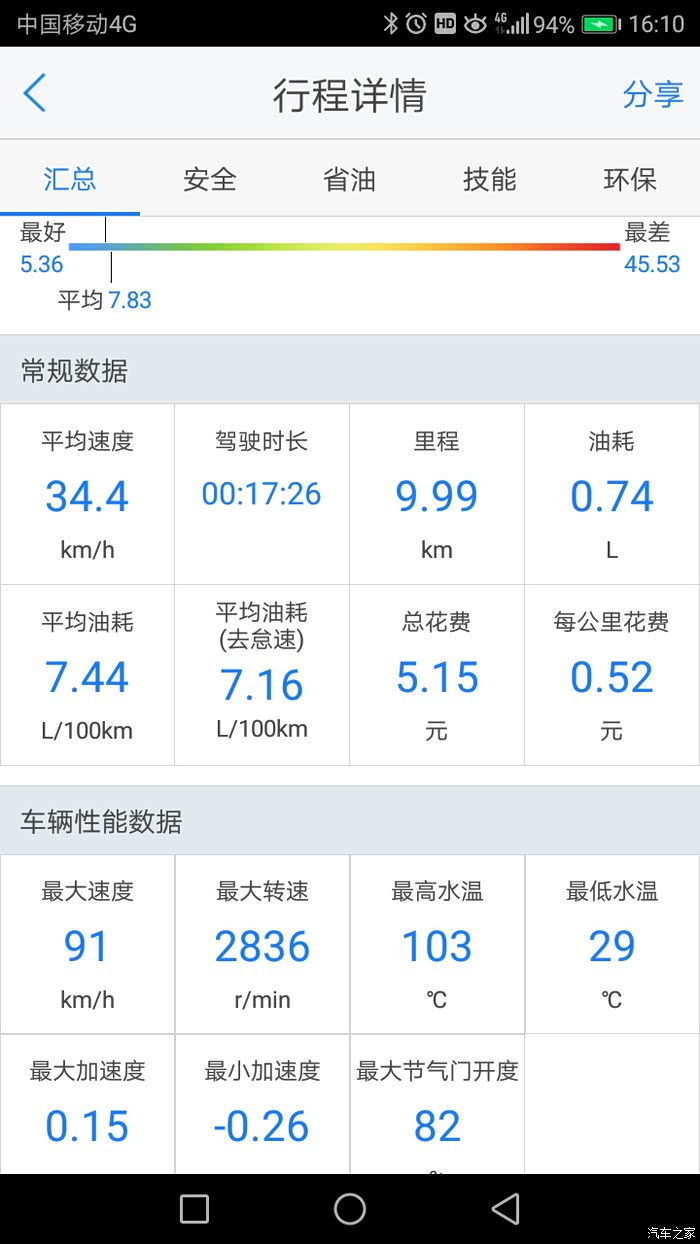
Task: Go back using the top-left arrow
Action: point(35,93)
